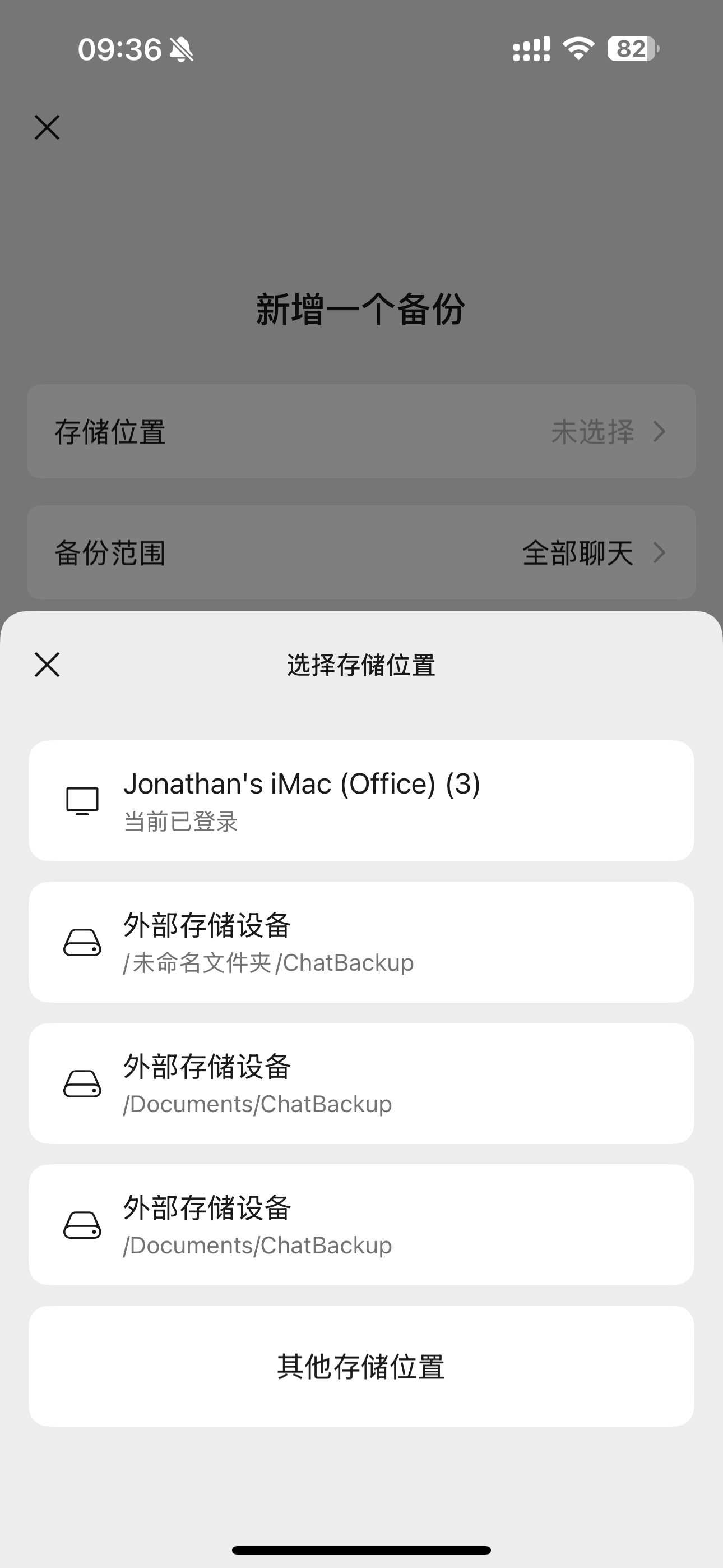The width and height of the screenshot is (723, 1568).
Task: Select the second /Documents/ChatBackup storage option
Action: [361, 1225]
